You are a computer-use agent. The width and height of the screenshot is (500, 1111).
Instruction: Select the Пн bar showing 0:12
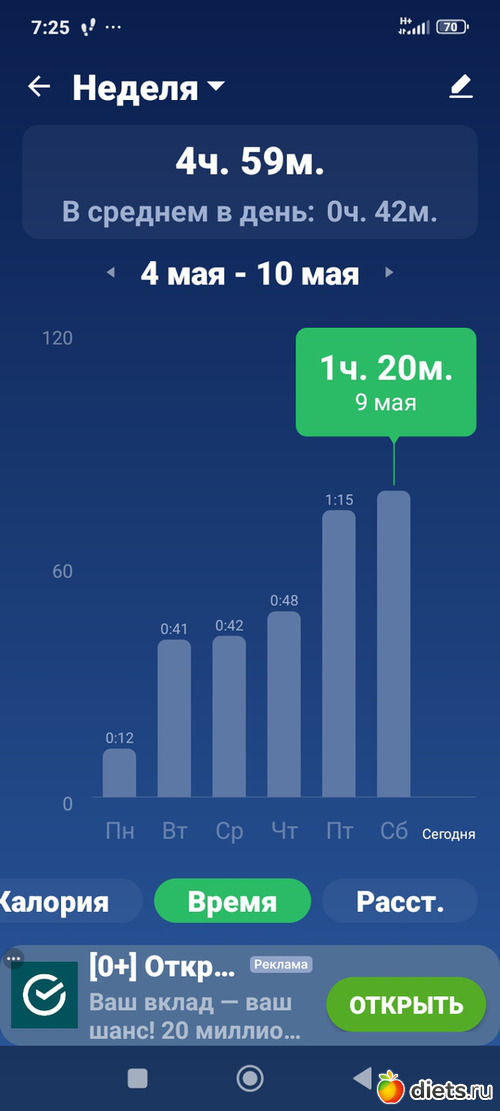119,772
